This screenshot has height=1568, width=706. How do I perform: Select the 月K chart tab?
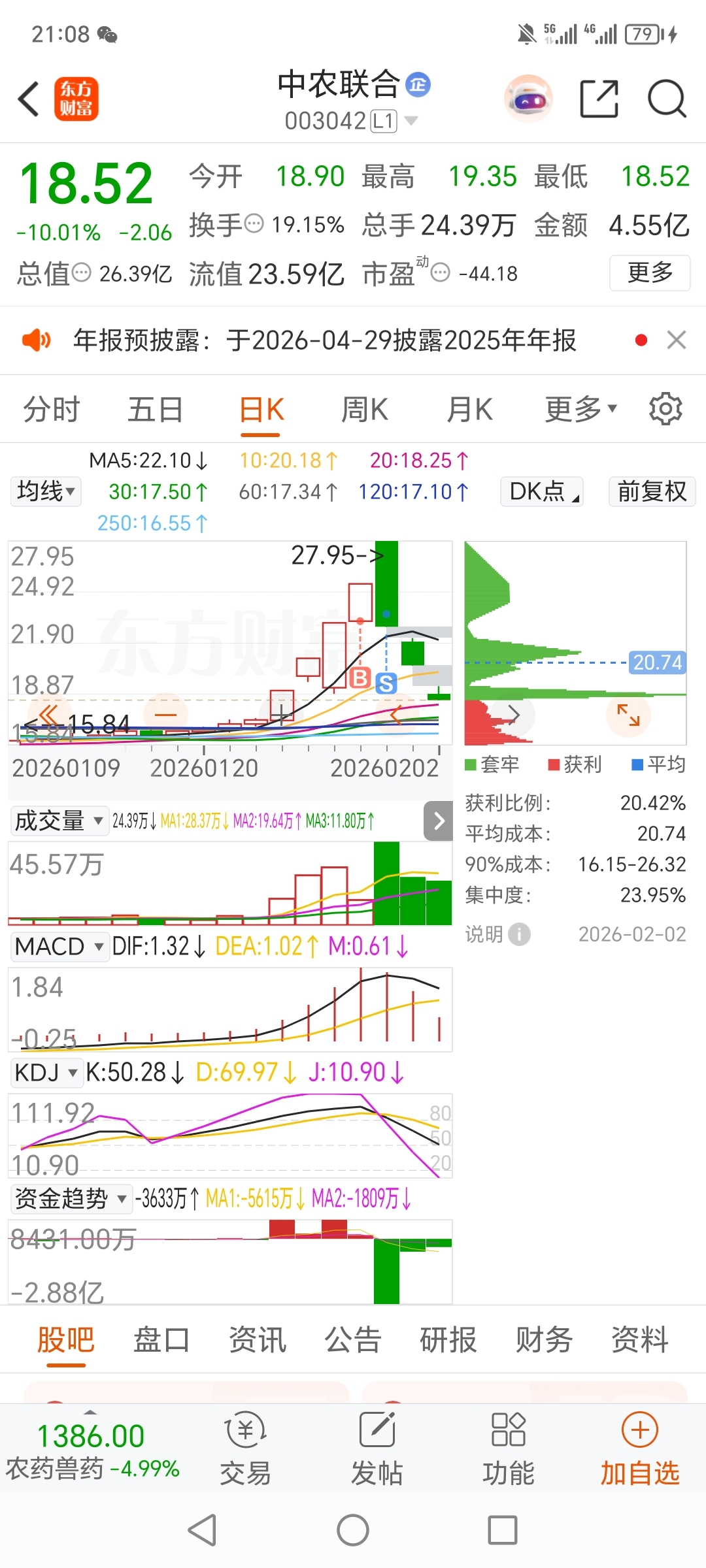469,410
